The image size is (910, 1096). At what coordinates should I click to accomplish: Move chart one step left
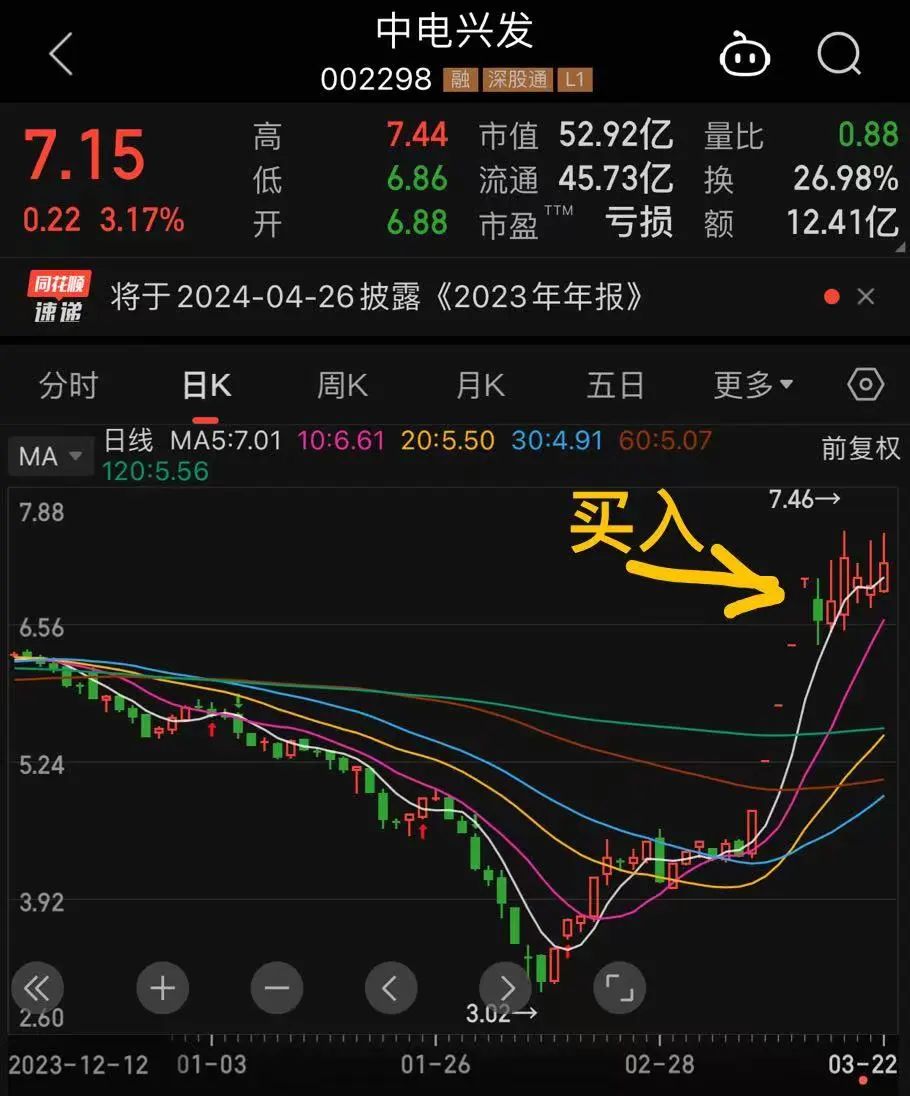(391, 989)
